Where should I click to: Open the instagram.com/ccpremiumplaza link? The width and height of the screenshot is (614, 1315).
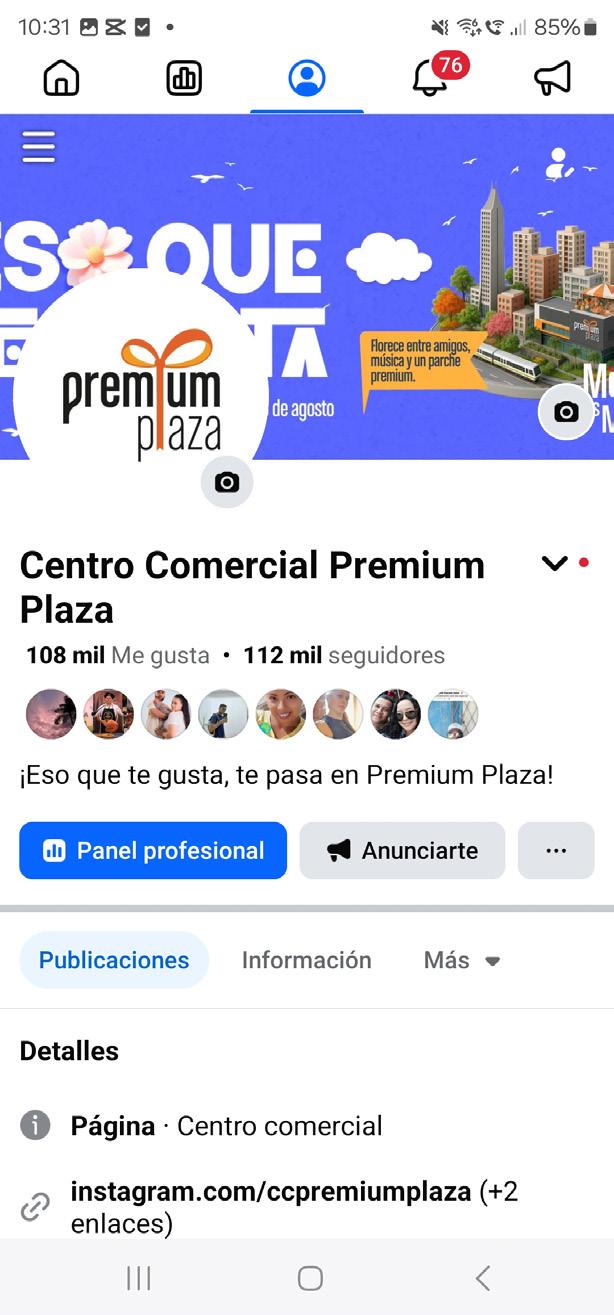[x=270, y=1192]
